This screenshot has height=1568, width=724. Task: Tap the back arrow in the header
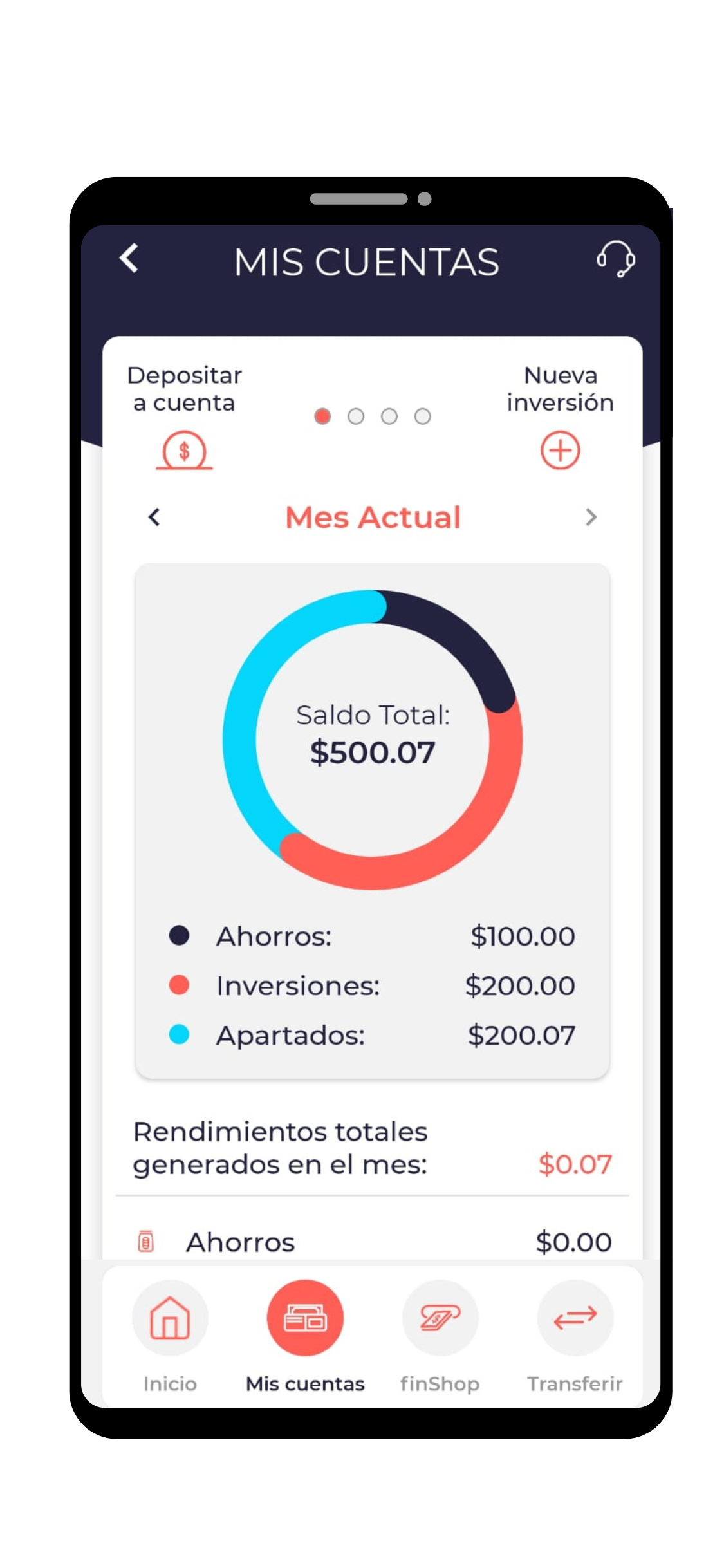[x=128, y=259]
